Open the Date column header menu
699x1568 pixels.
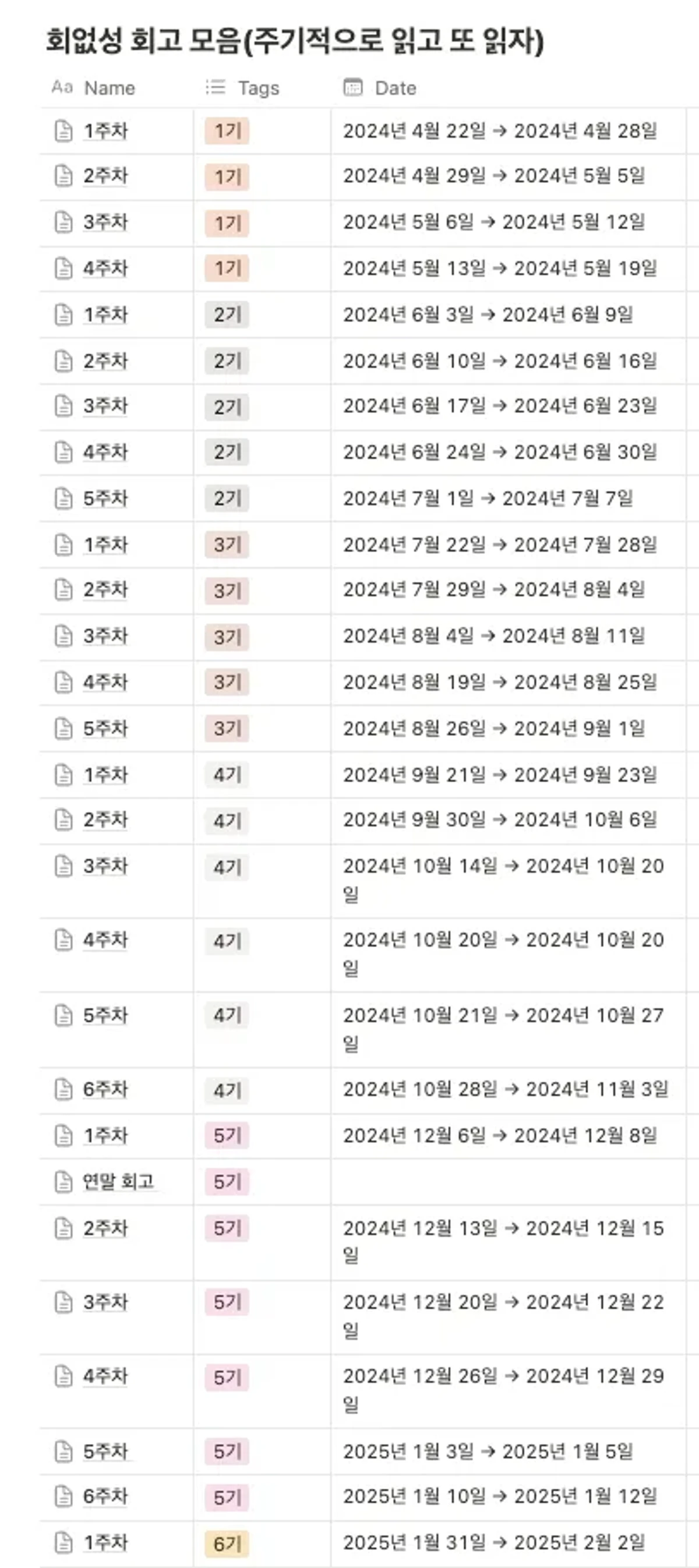(x=395, y=87)
